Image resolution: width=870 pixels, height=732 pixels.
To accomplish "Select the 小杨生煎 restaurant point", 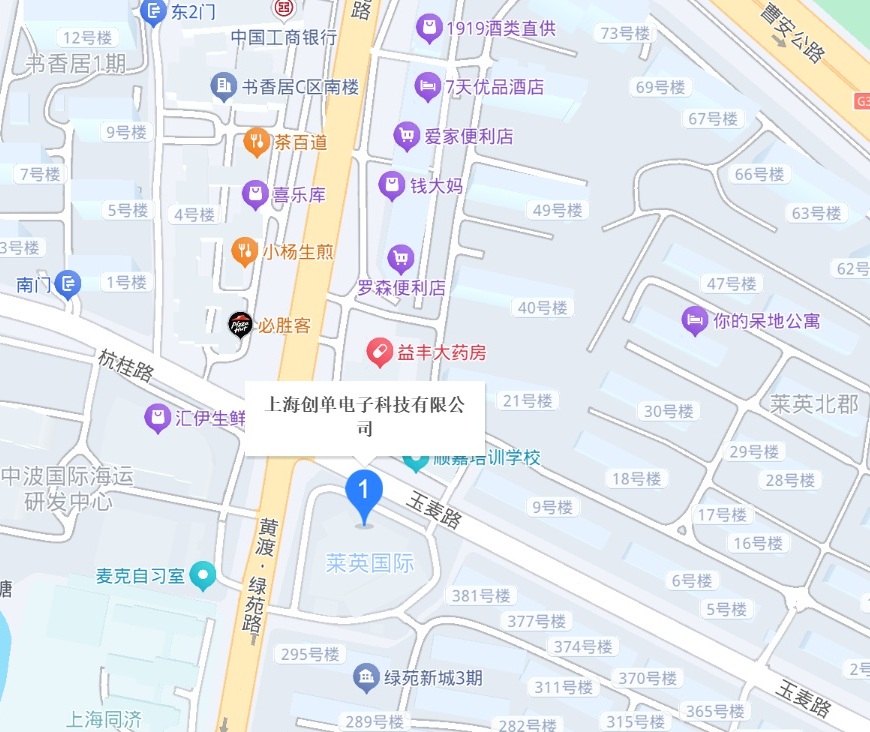I will [244, 251].
